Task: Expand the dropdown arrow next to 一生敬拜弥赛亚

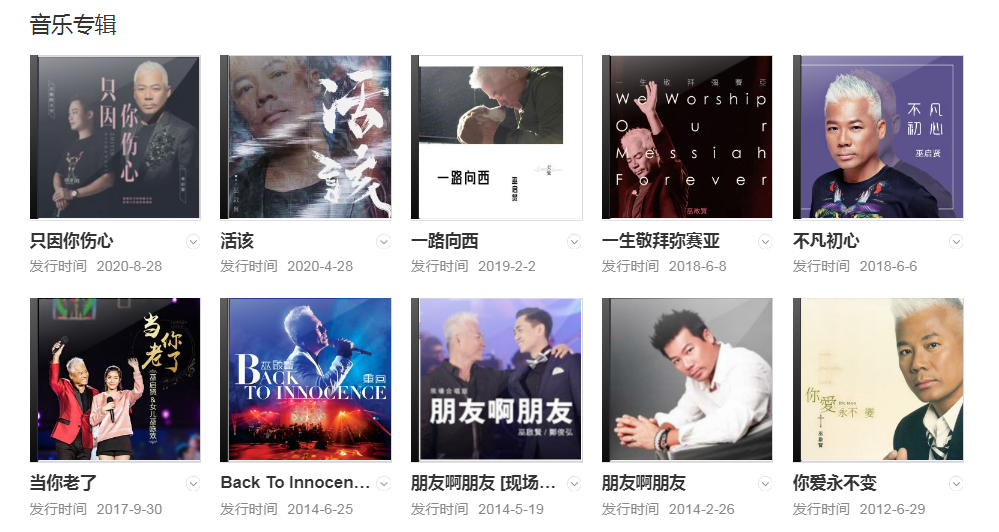Action: click(x=765, y=242)
